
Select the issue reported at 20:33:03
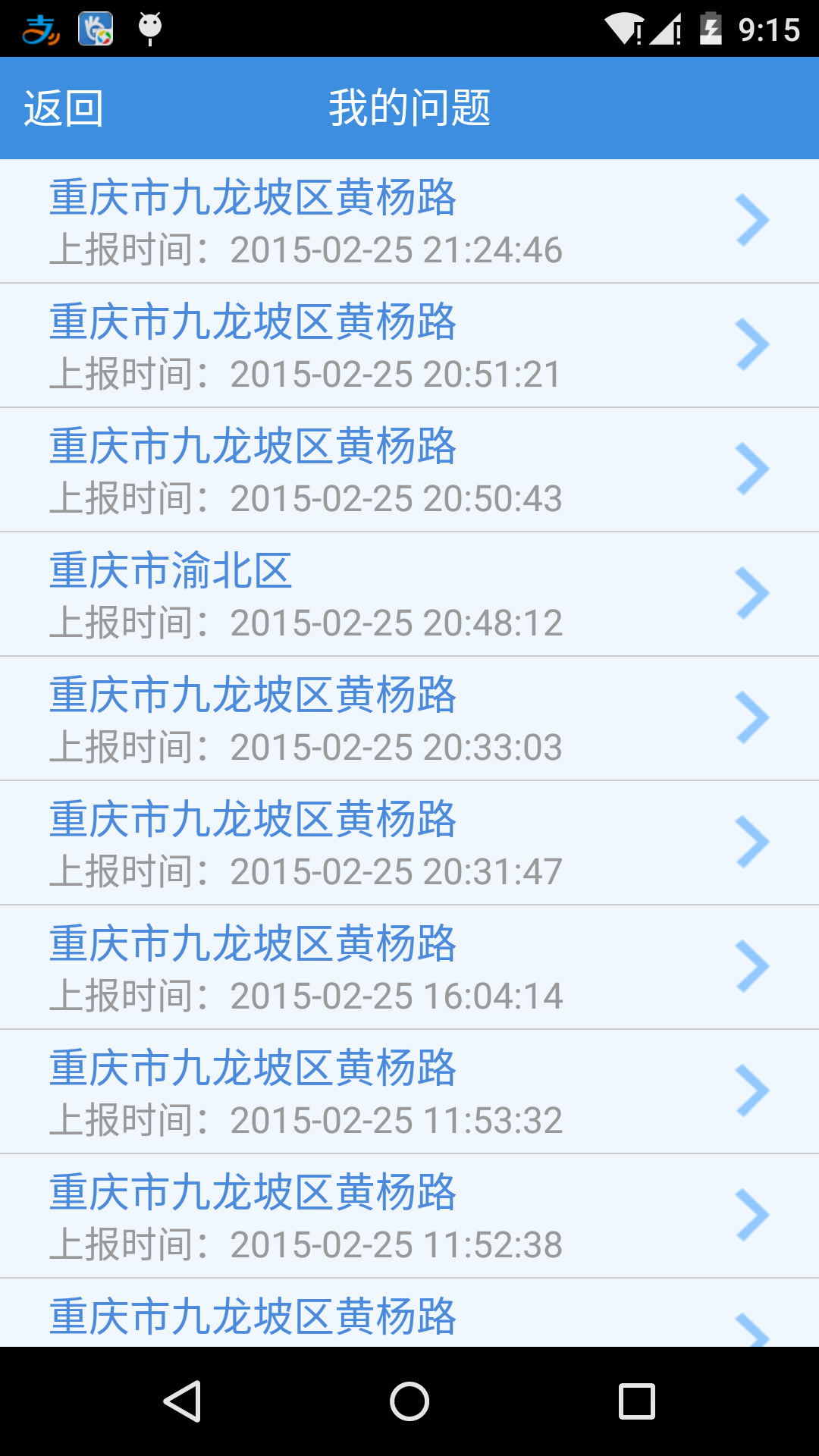[x=409, y=719]
